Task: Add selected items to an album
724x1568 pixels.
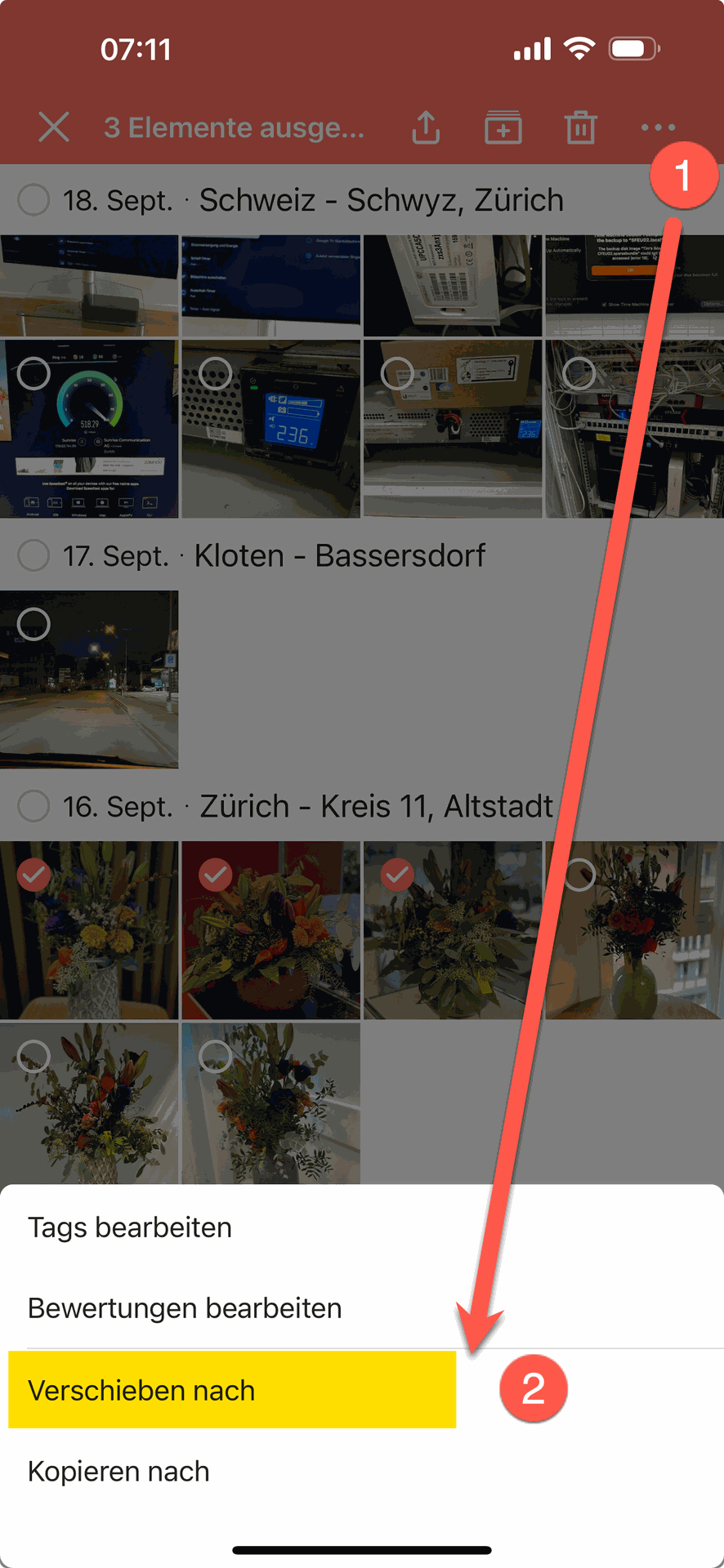Action: coord(503,127)
